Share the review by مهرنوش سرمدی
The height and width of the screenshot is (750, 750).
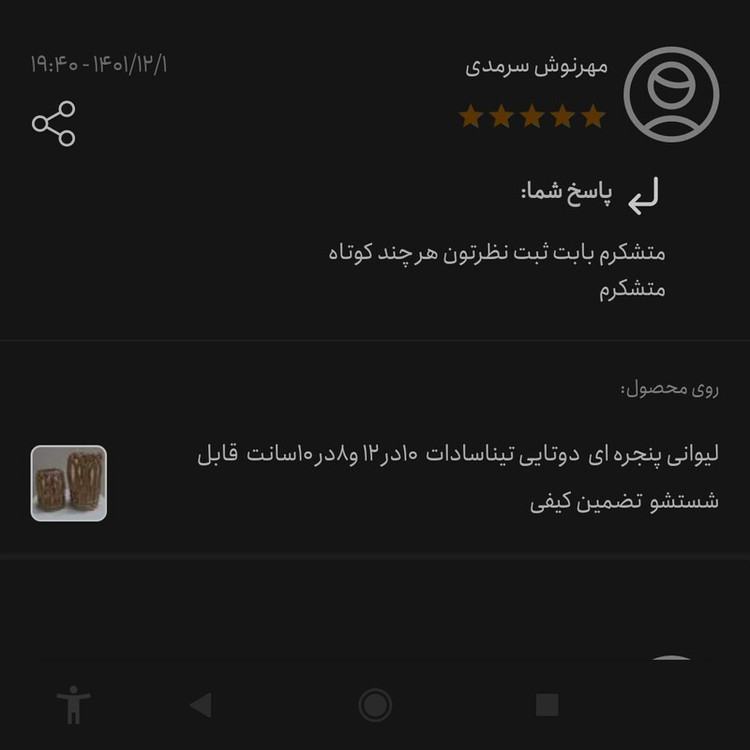pyautogui.click(x=54, y=123)
